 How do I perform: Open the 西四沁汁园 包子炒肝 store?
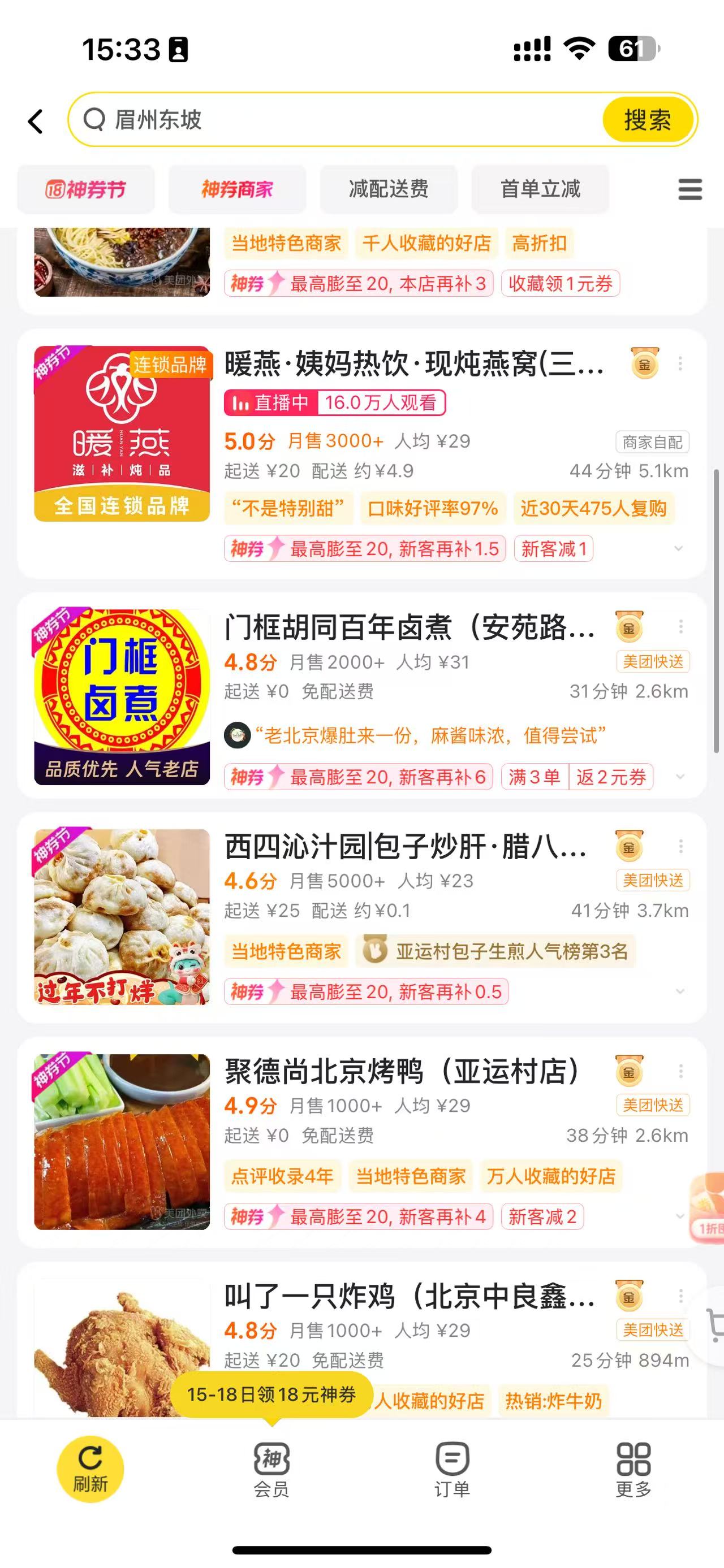coord(406,847)
